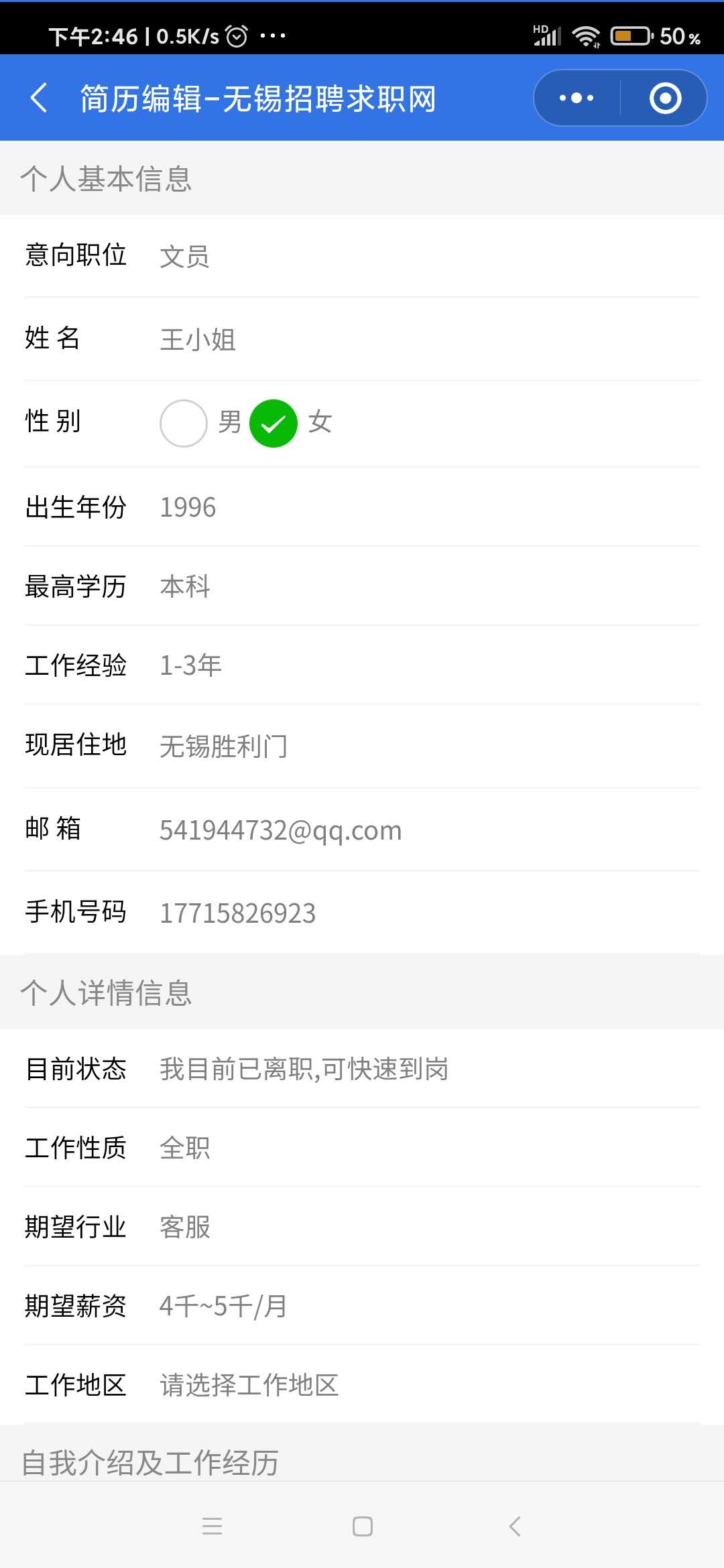
Task: Open the 最高学历 picker showing 本科
Action: point(429,586)
